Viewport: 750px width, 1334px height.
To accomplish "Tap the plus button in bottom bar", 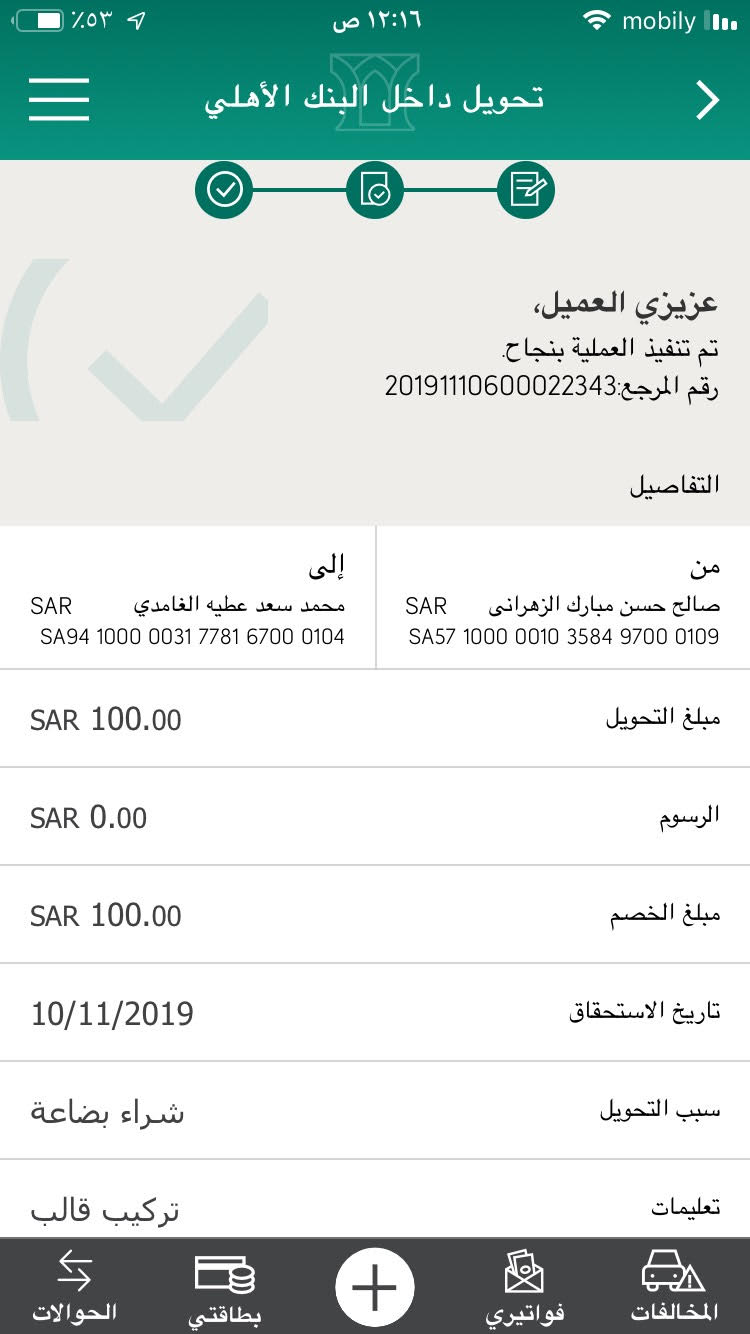I will 375,1287.
